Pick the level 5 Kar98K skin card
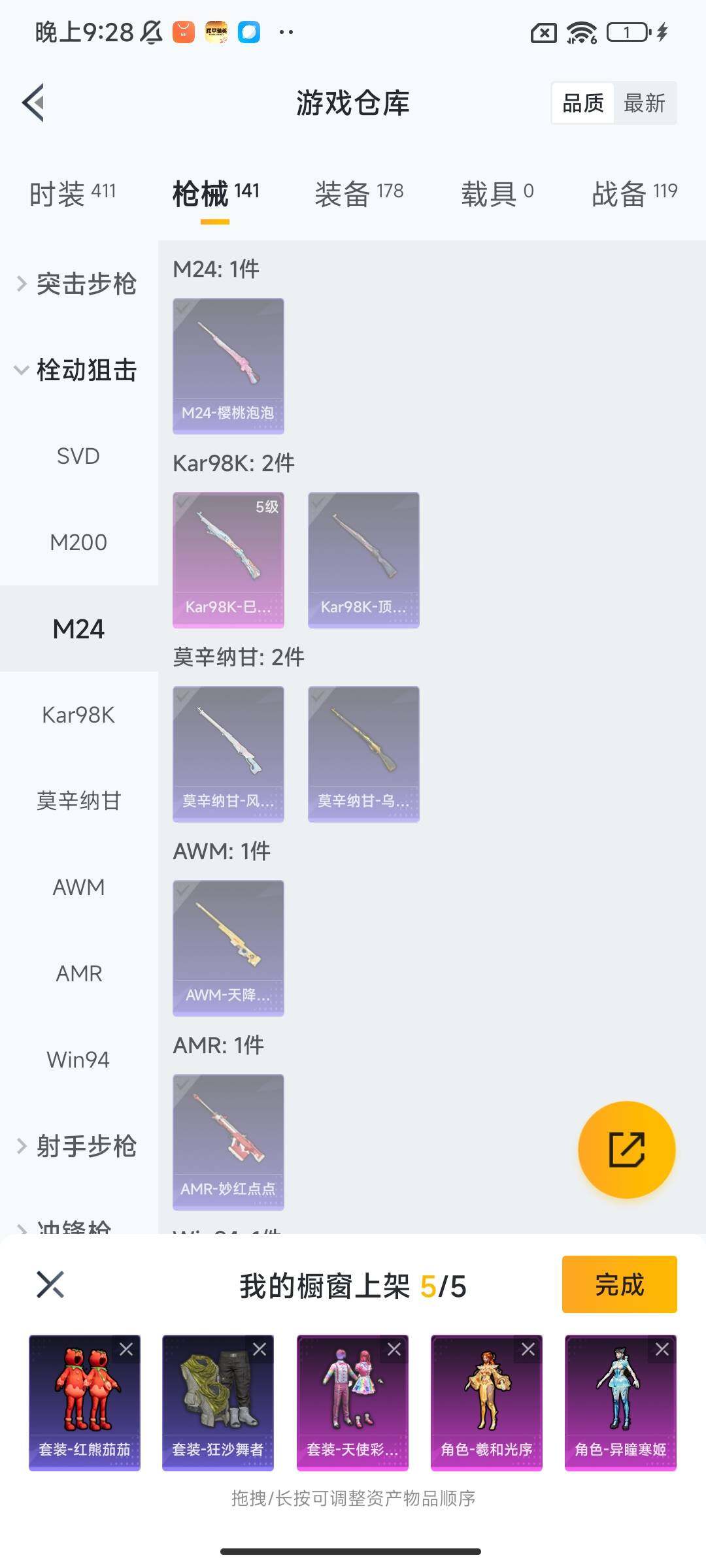Screen dimensions: 706x1568 [228, 560]
